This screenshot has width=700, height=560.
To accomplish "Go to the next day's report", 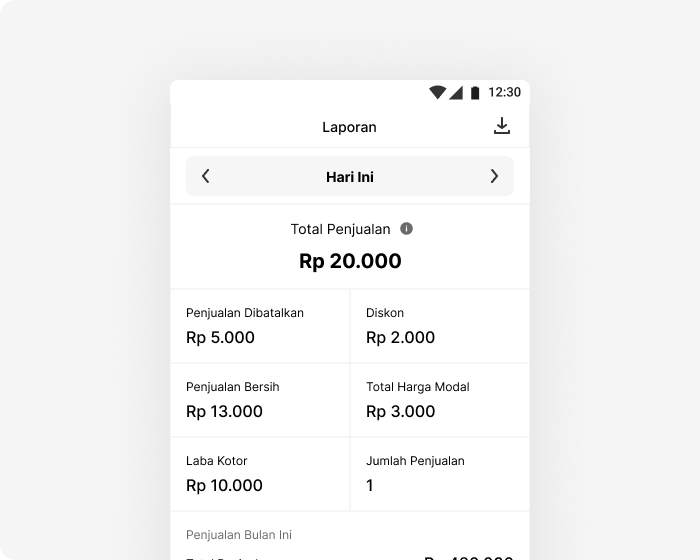I will (x=494, y=176).
